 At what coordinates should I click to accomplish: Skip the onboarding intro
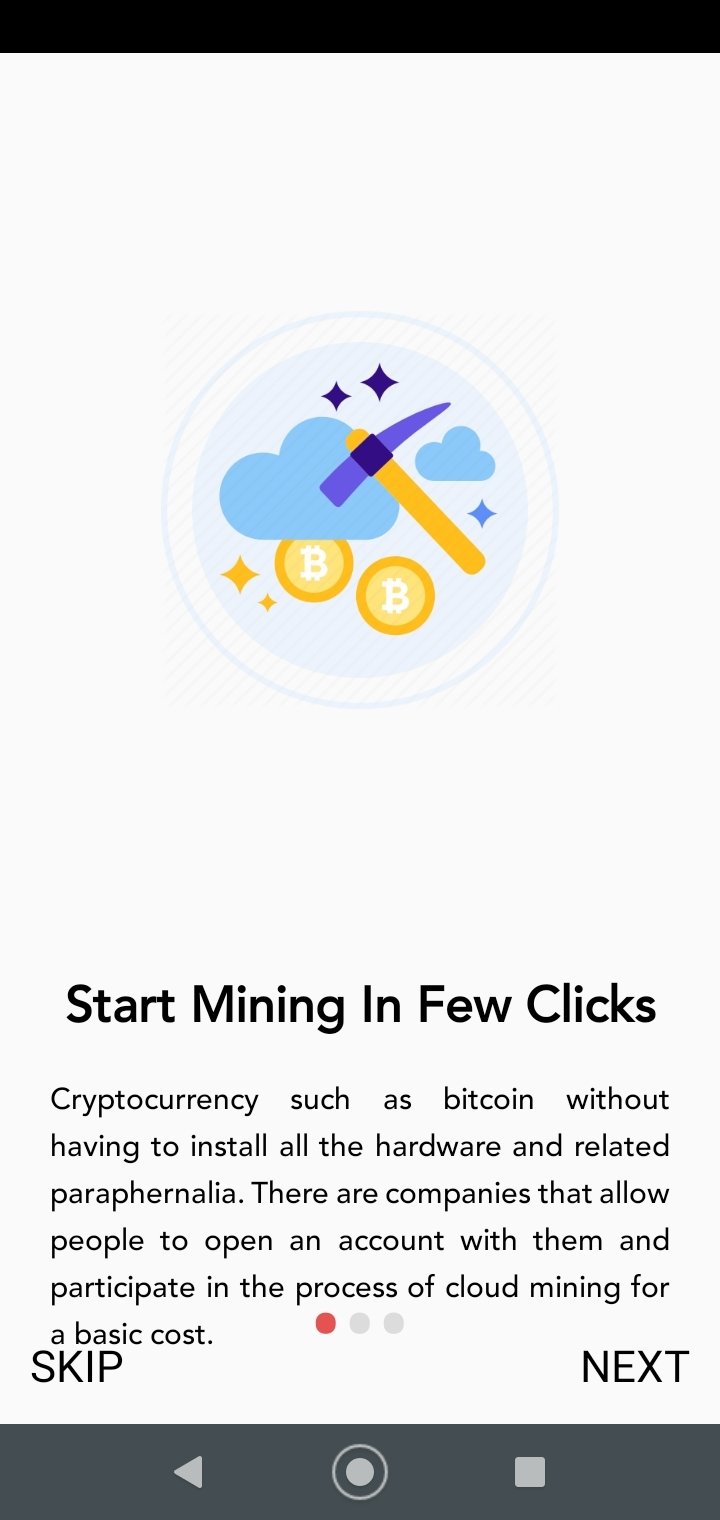[77, 1367]
